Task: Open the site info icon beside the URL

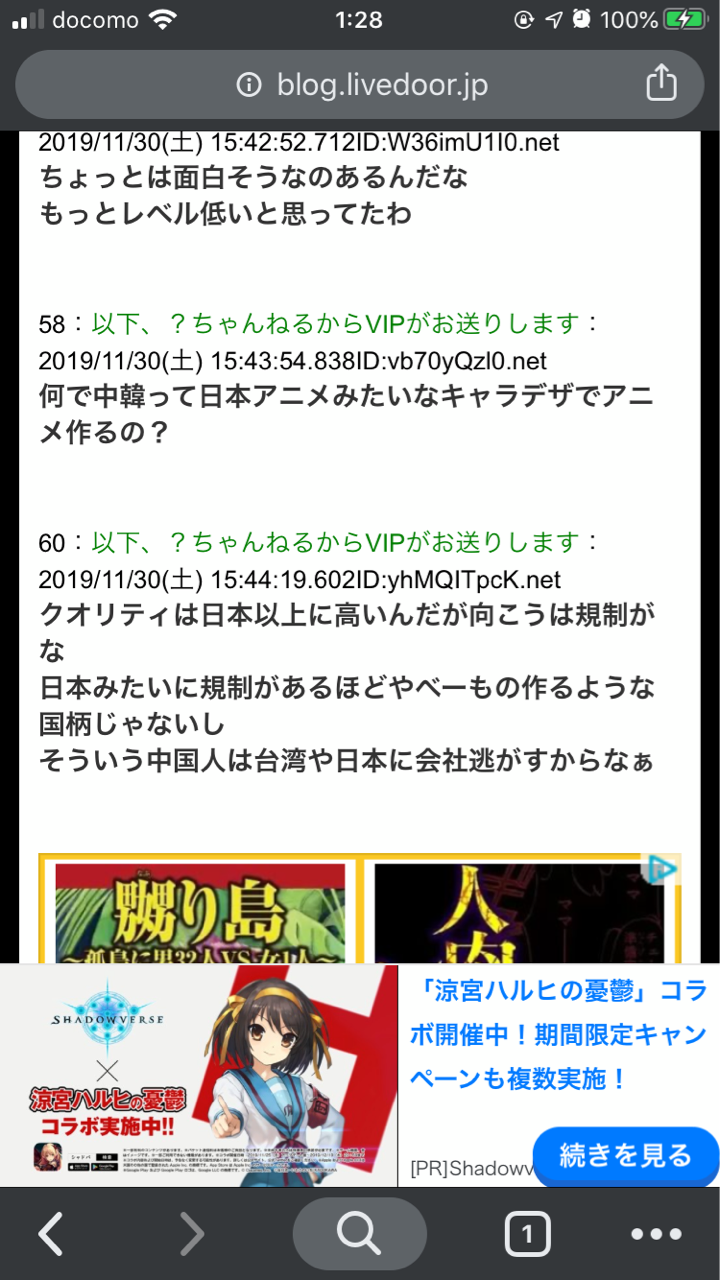Action: (249, 85)
